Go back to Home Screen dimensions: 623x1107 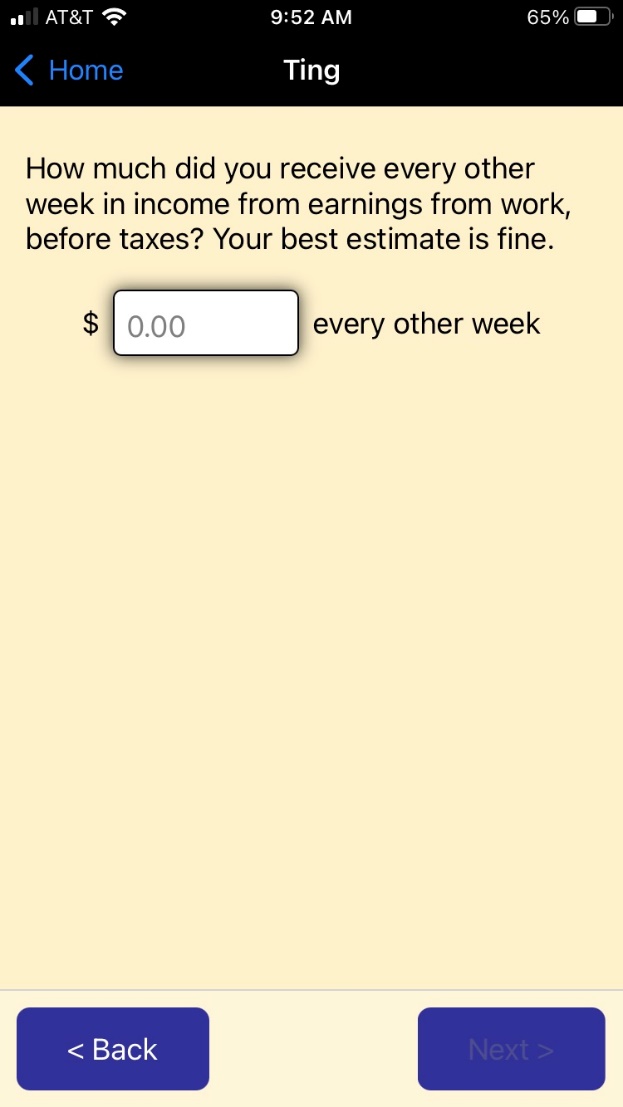coord(70,70)
